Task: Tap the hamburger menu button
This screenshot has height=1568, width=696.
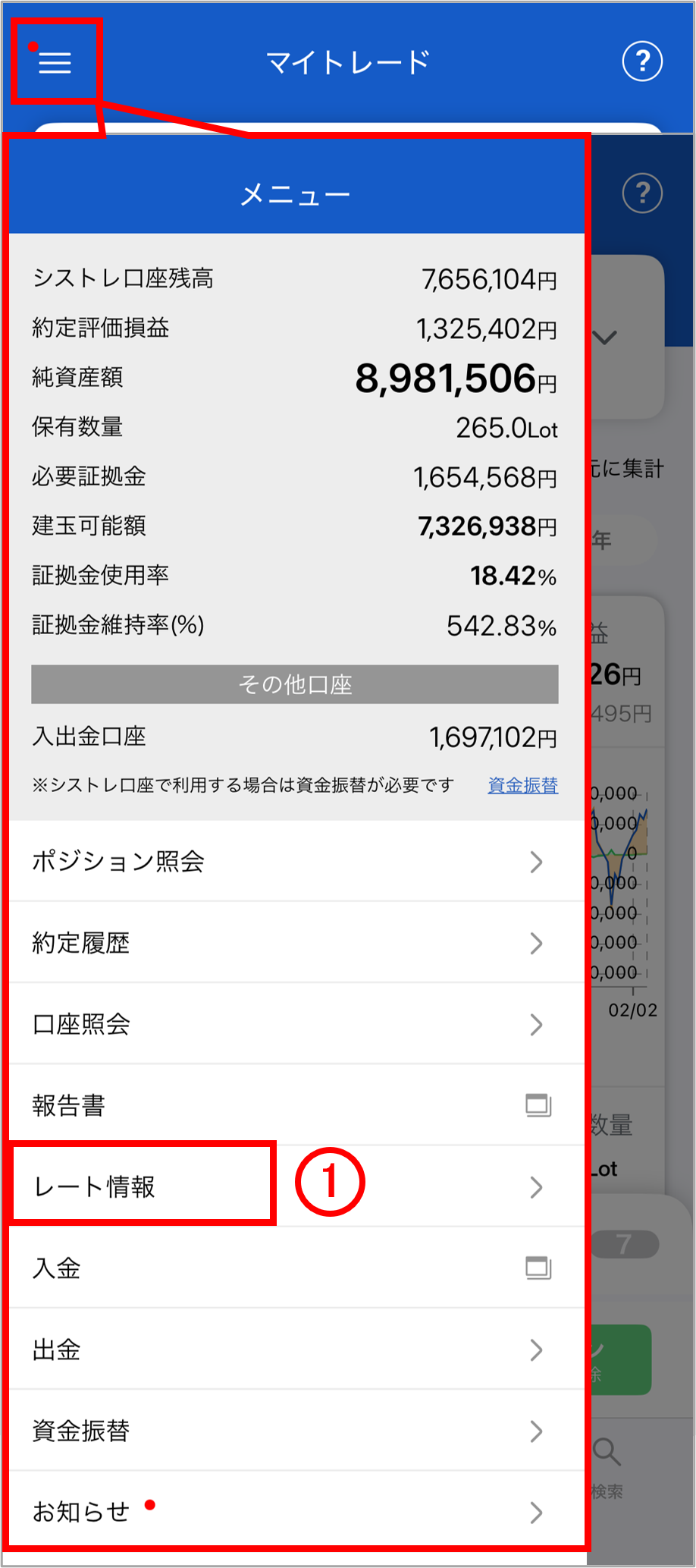Action: click(x=55, y=62)
